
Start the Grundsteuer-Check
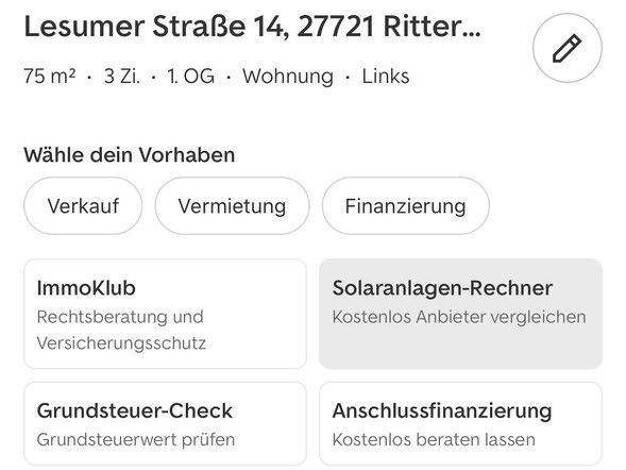coord(165,424)
